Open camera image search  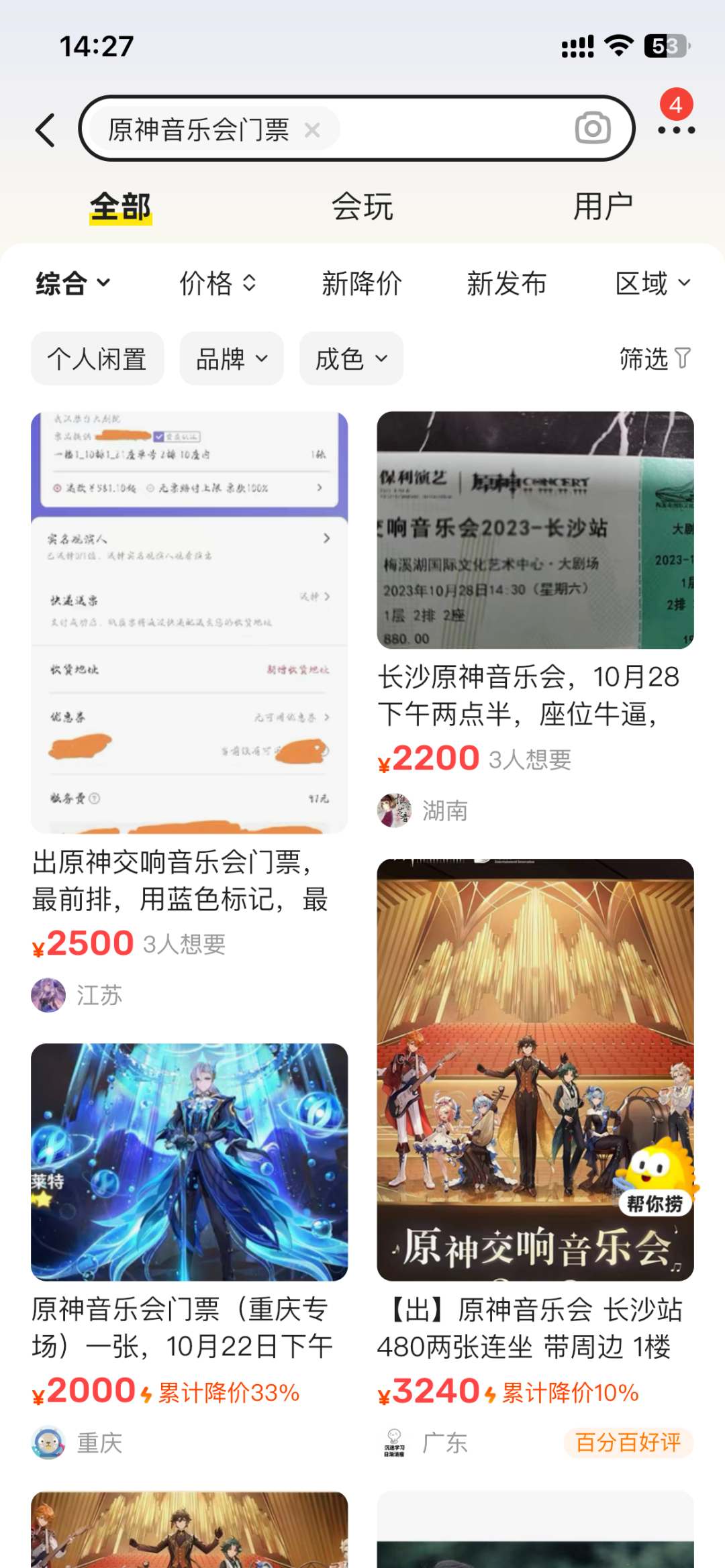(x=592, y=128)
